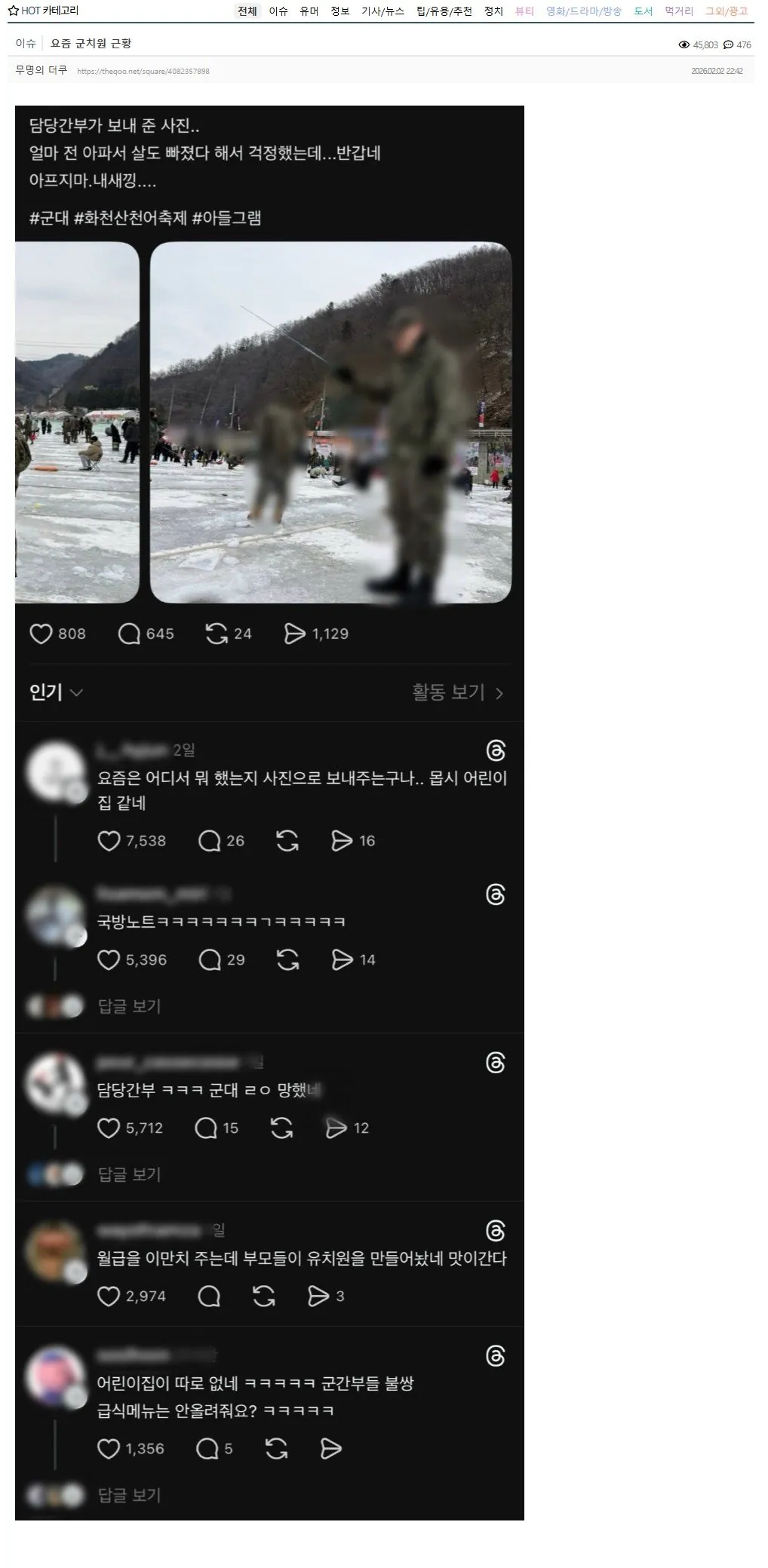Open the 그외/광고 category

coord(727,11)
